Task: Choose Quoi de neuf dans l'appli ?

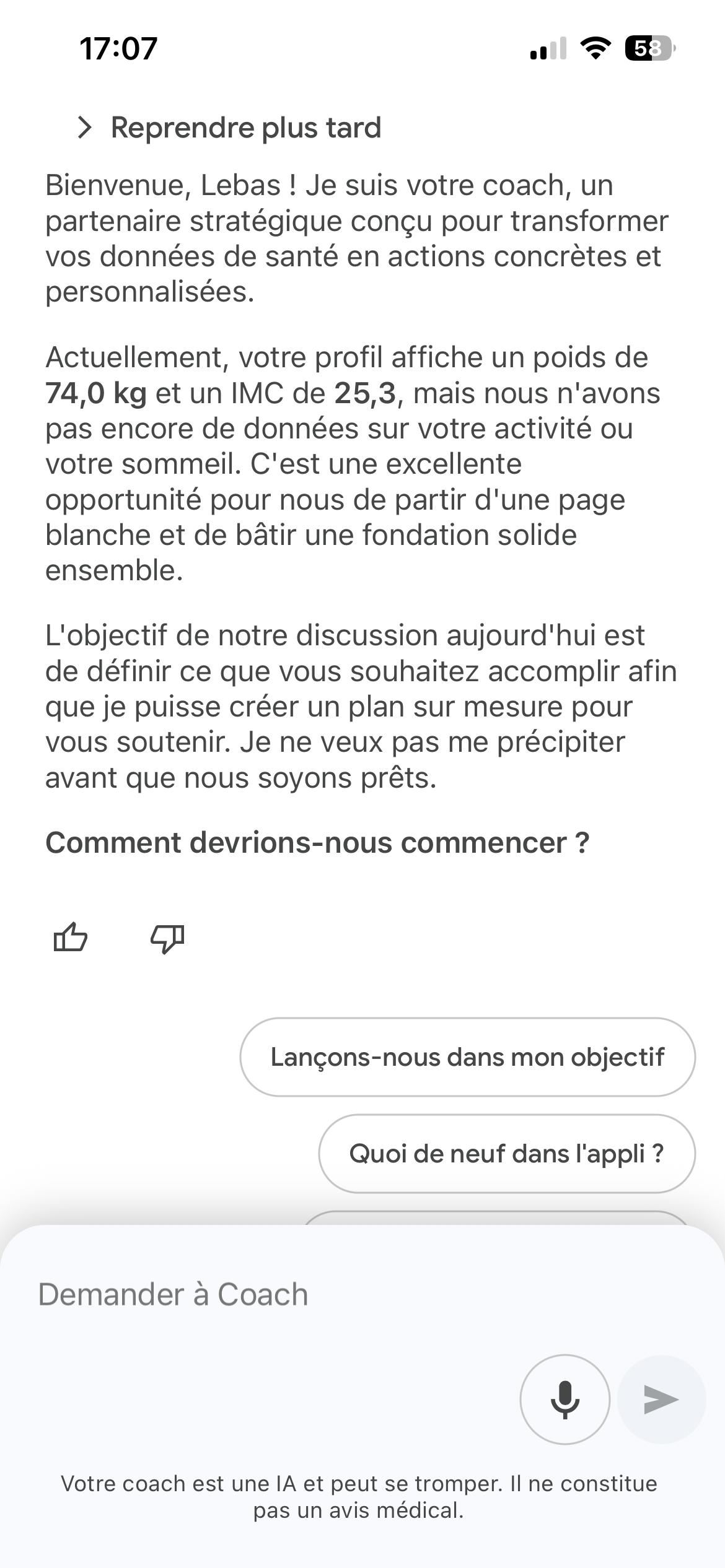Action: pos(506,1154)
